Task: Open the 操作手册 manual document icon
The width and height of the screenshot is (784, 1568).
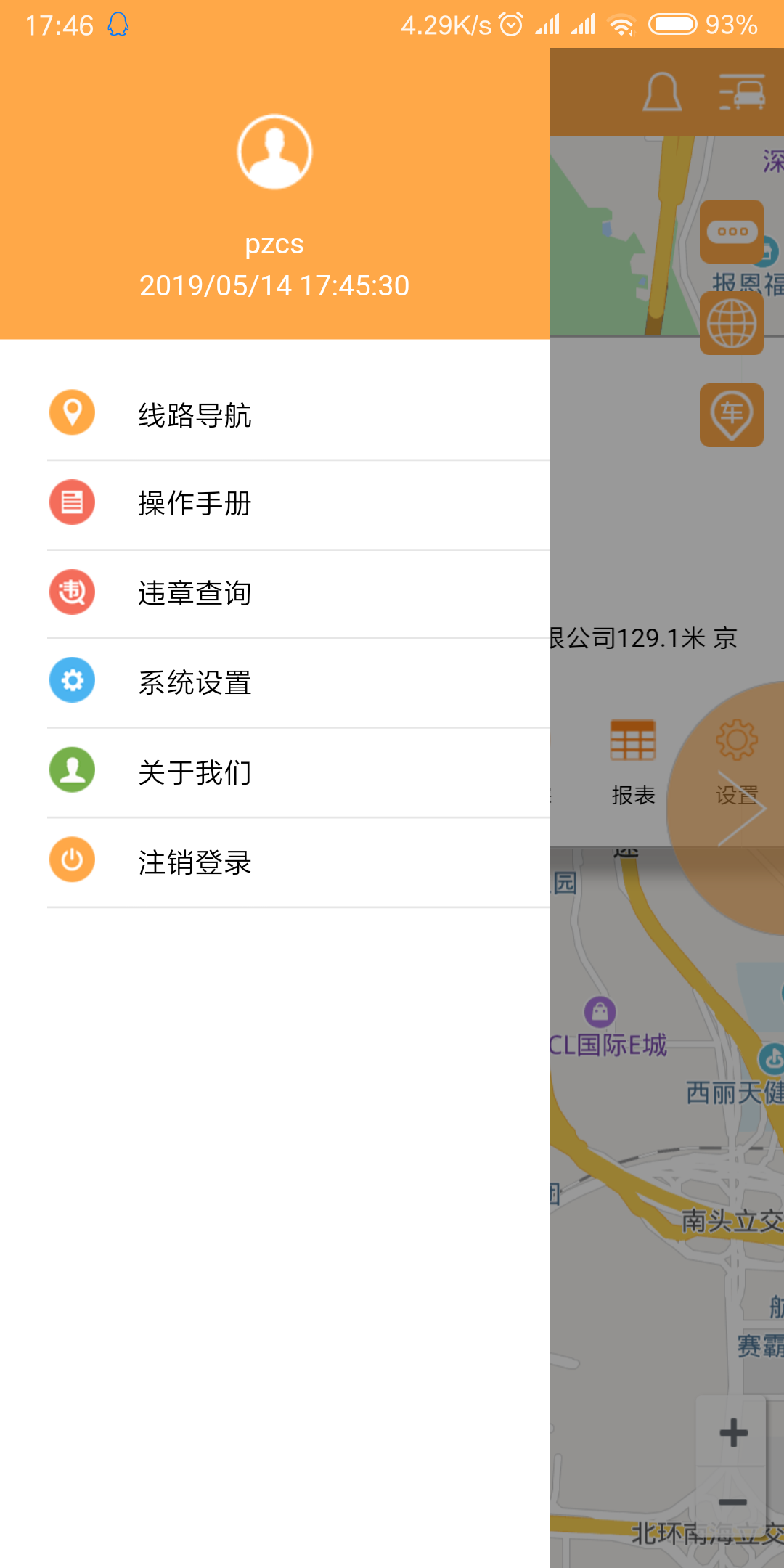Action: (72, 502)
